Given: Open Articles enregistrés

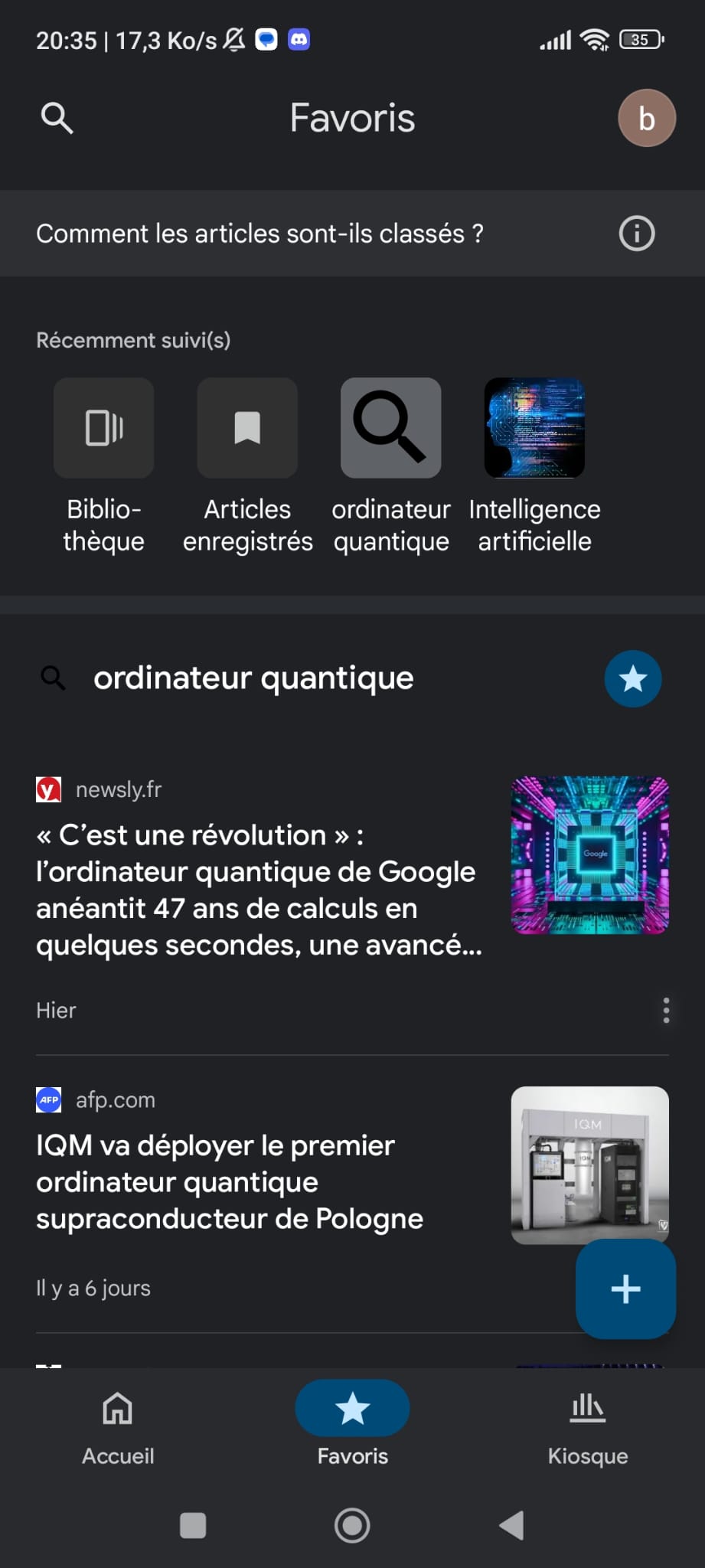Looking at the screenshot, I should pyautogui.click(x=246, y=429).
